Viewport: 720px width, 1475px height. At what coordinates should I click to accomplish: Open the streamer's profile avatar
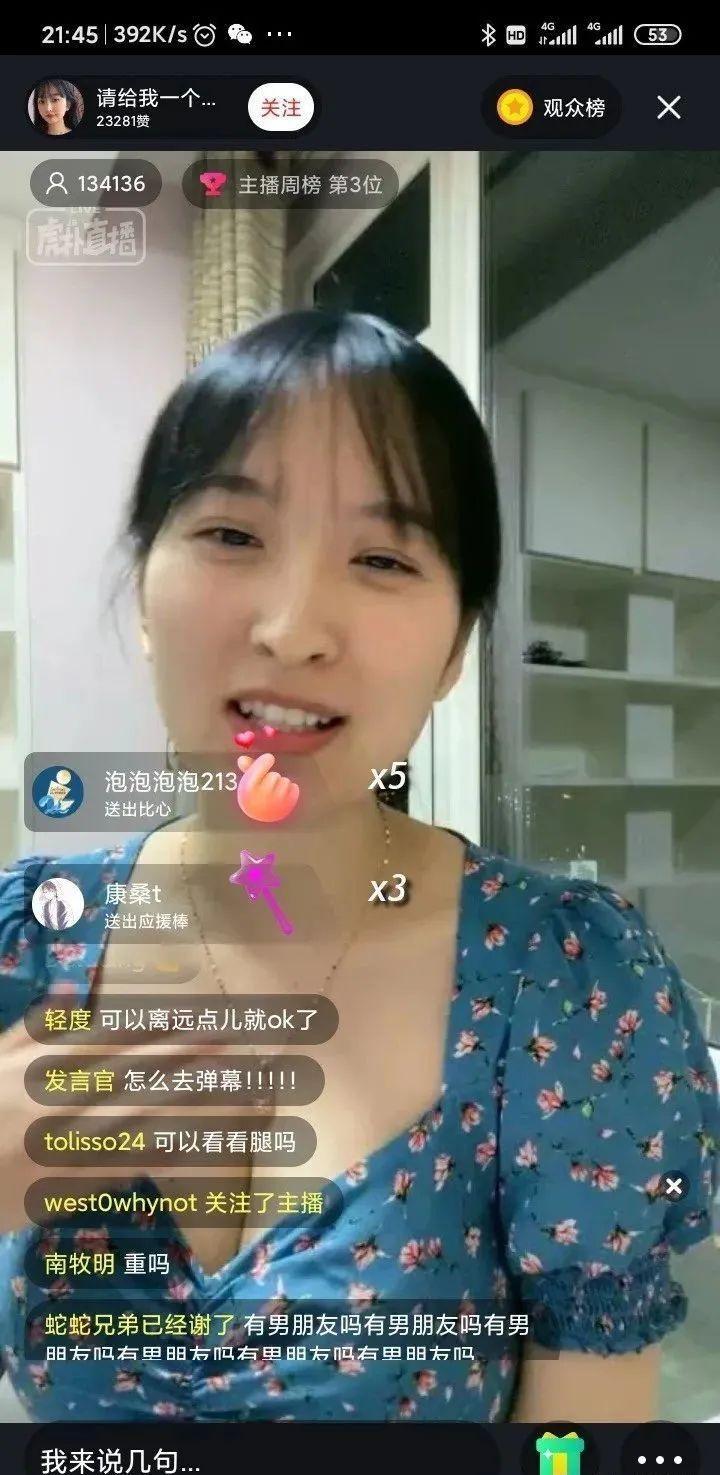[56, 107]
